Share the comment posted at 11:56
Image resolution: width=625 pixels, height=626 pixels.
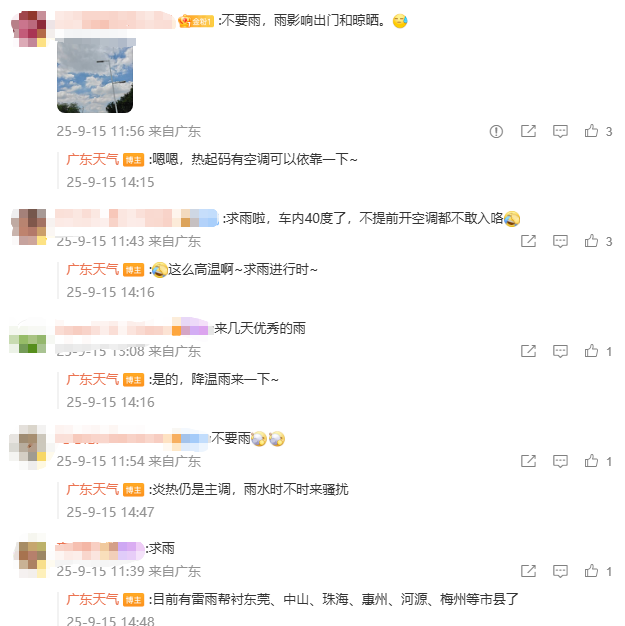pos(528,131)
